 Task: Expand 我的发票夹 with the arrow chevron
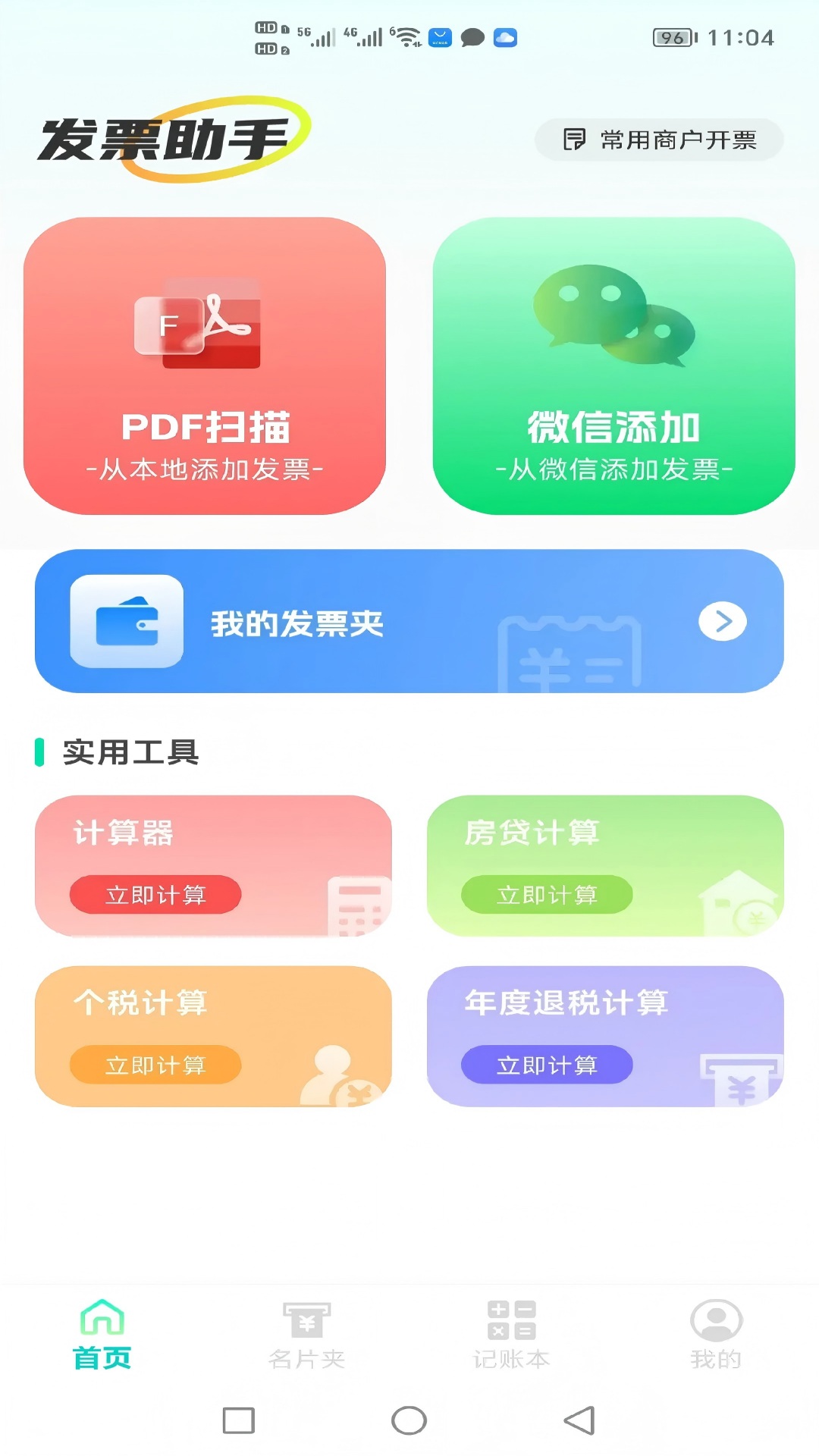723,622
